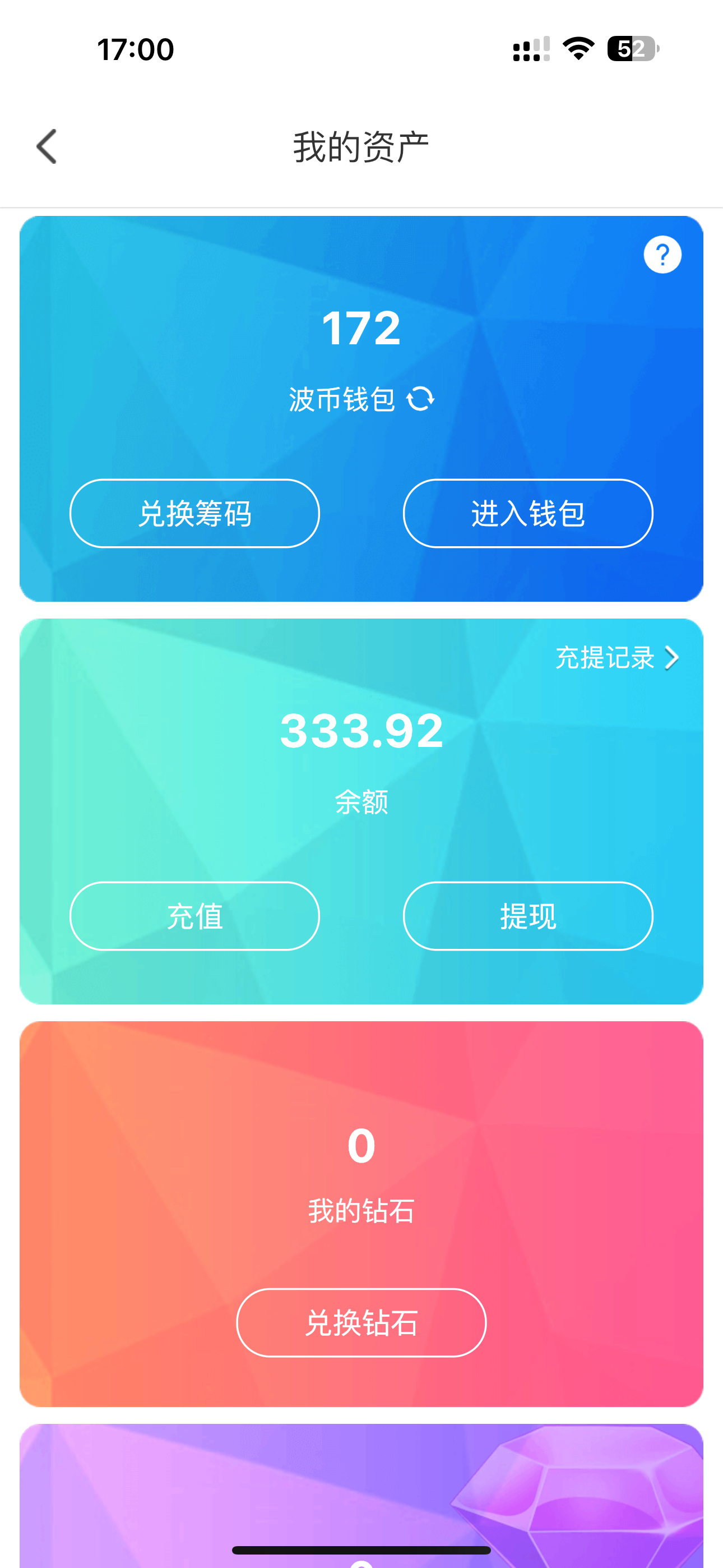Viewport: 723px width, 1568px height.
Task: Tap the 17:00 clock in status bar
Action: click(135, 49)
